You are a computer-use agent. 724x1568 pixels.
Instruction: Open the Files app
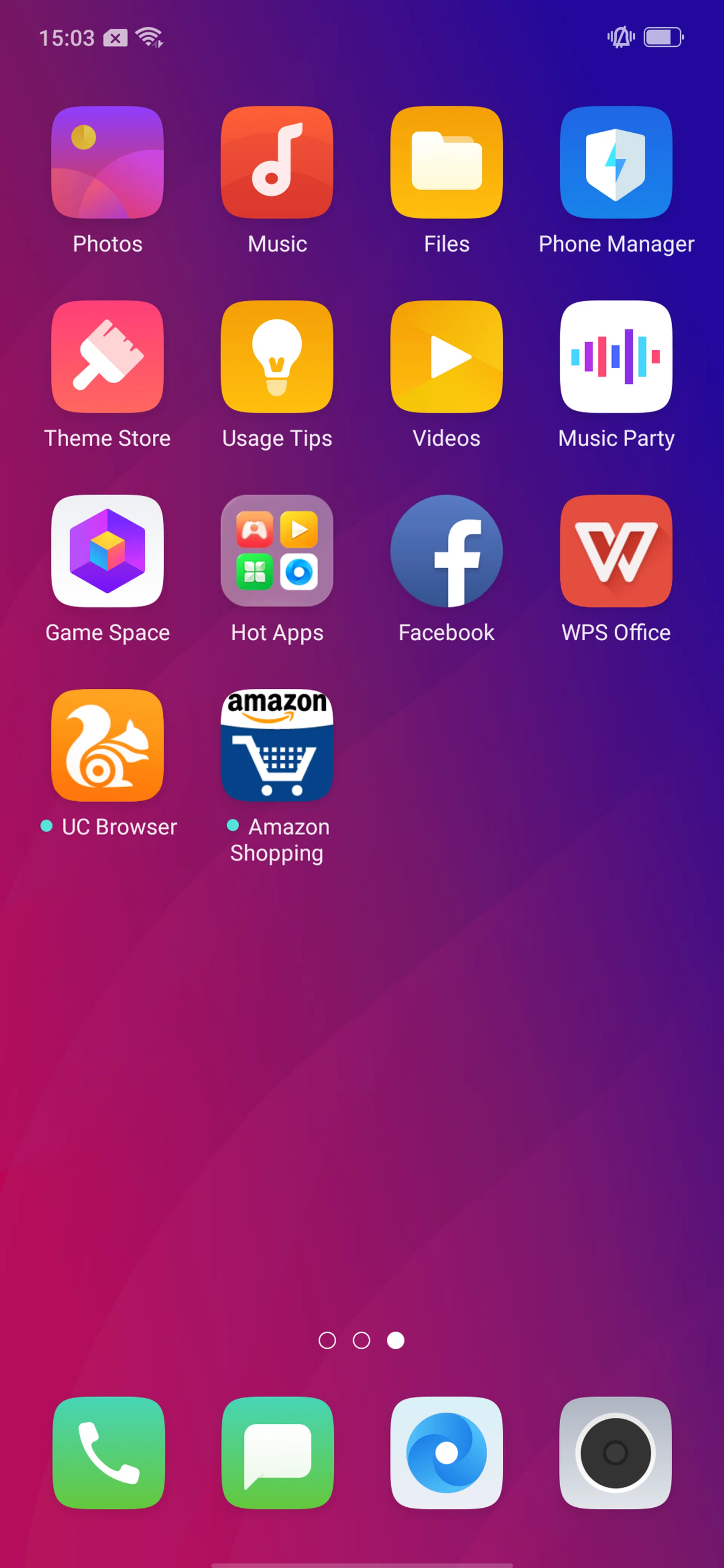coord(446,162)
